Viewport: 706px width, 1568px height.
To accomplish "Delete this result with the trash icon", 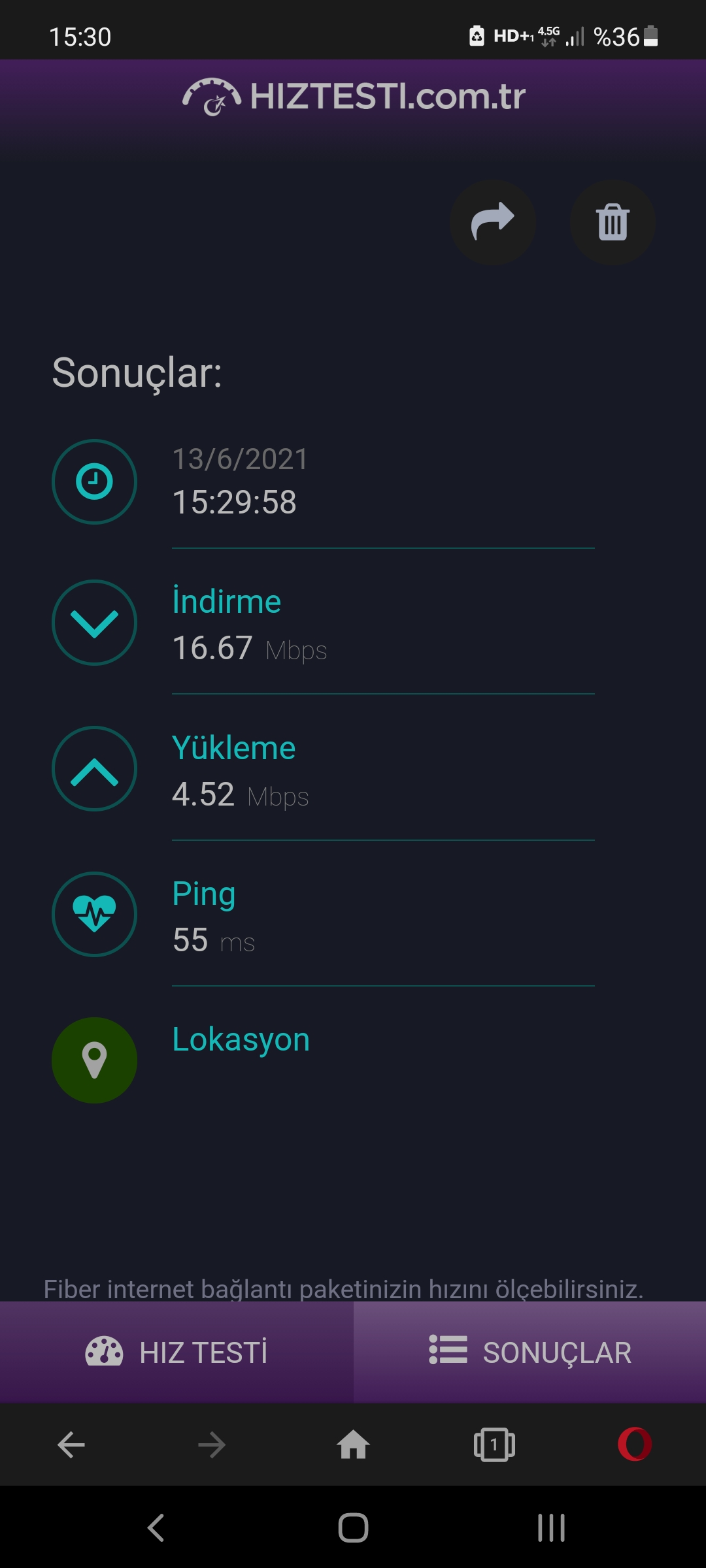I will 613,222.
